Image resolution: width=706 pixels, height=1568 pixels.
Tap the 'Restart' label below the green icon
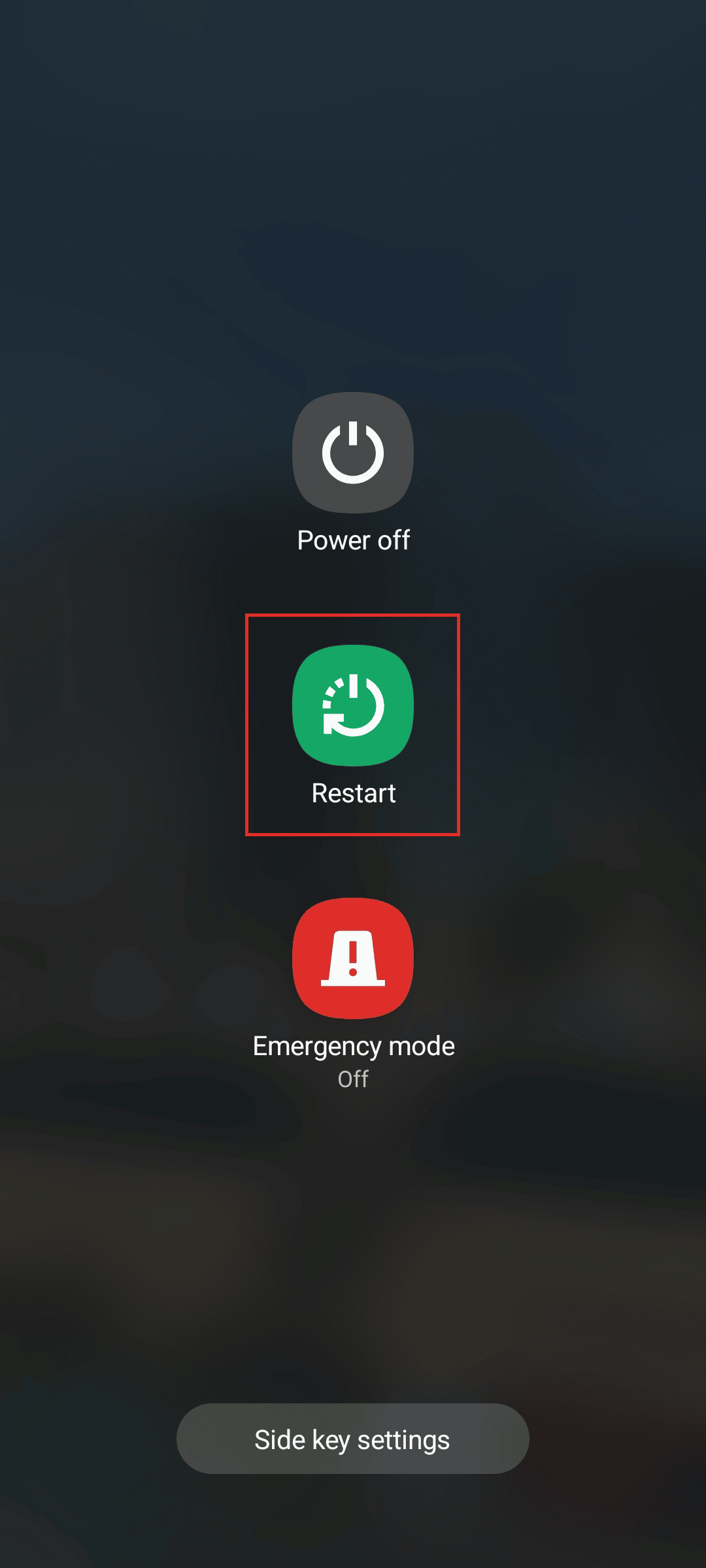click(x=353, y=794)
